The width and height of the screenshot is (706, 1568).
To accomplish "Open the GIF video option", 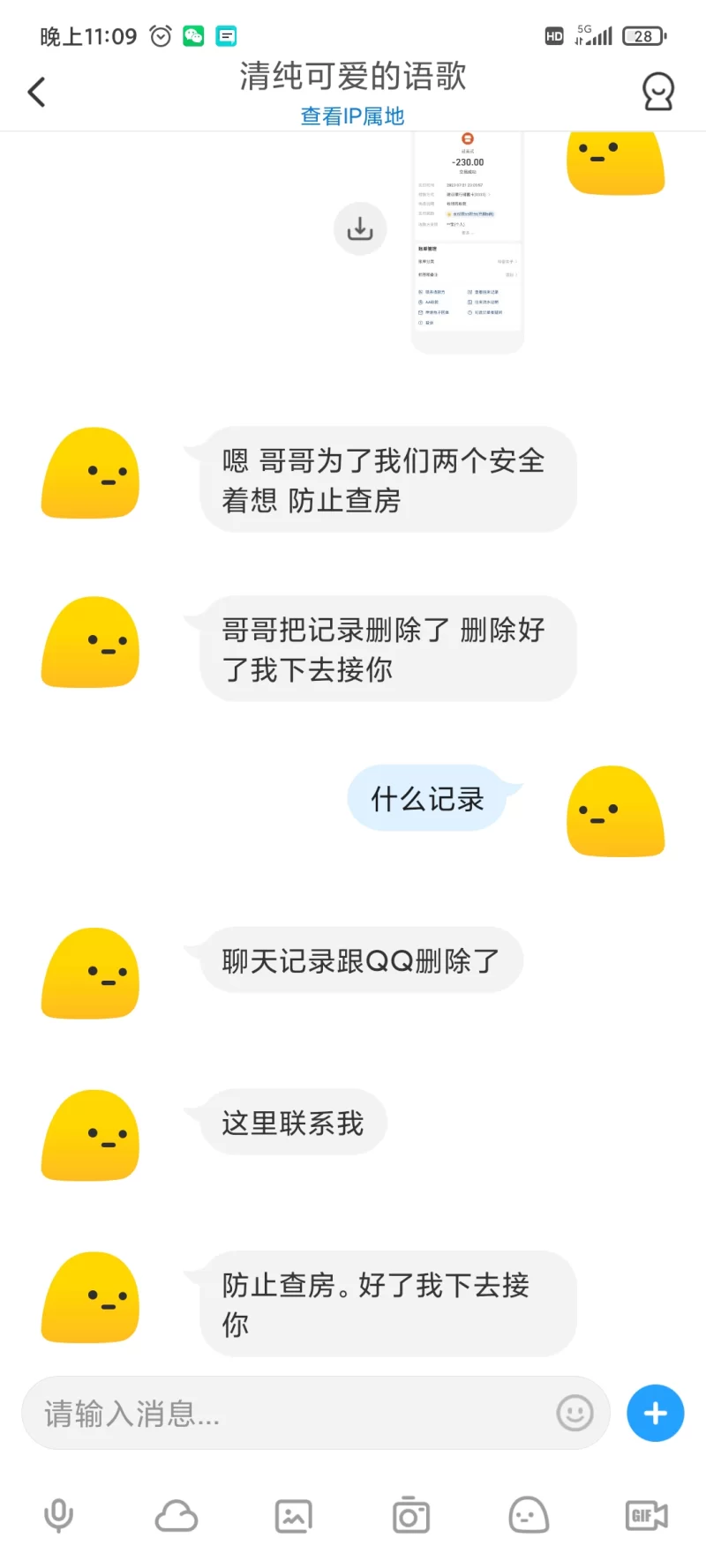I will pyautogui.click(x=646, y=1516).
